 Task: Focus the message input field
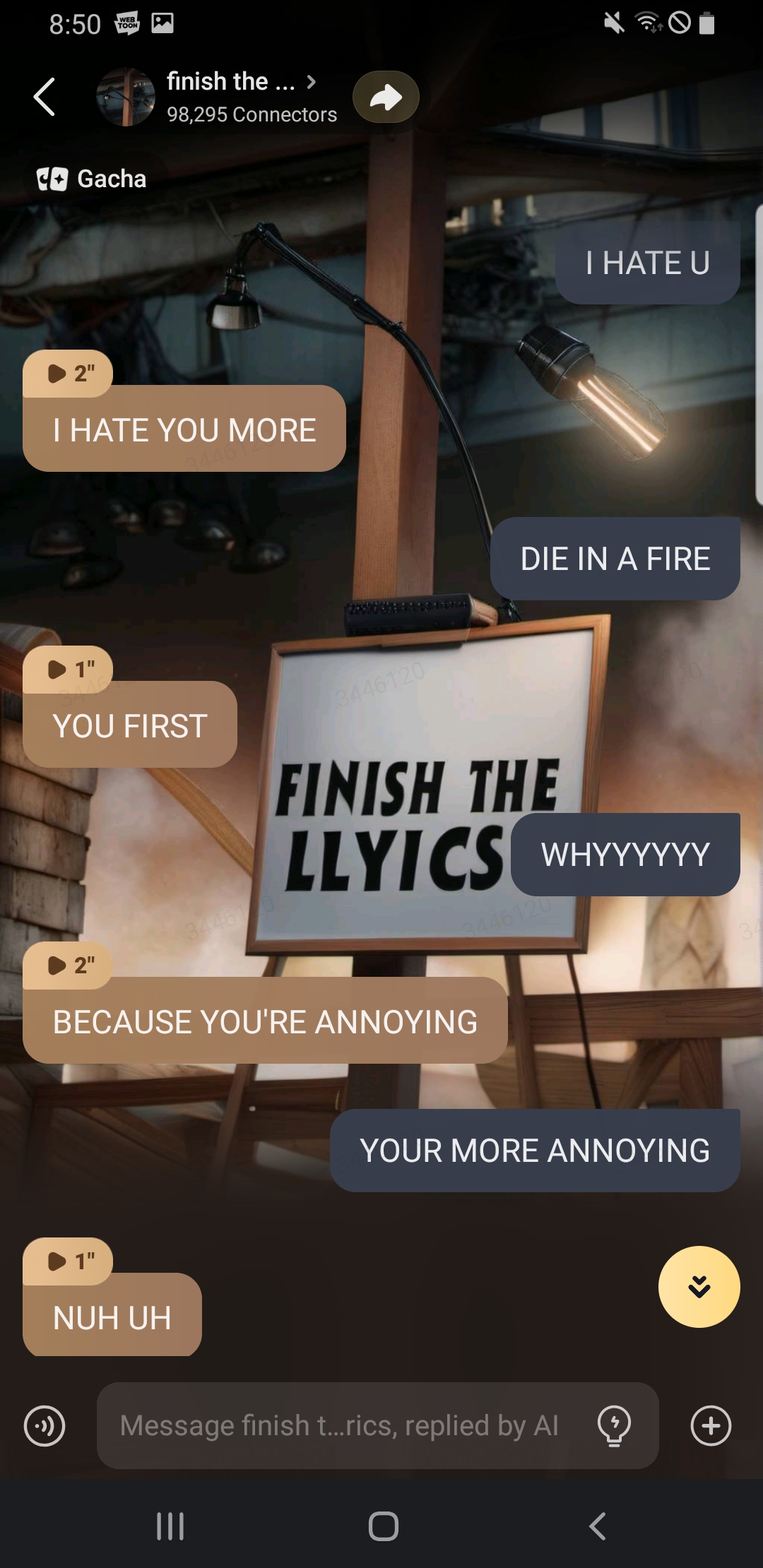point(339,1425)
